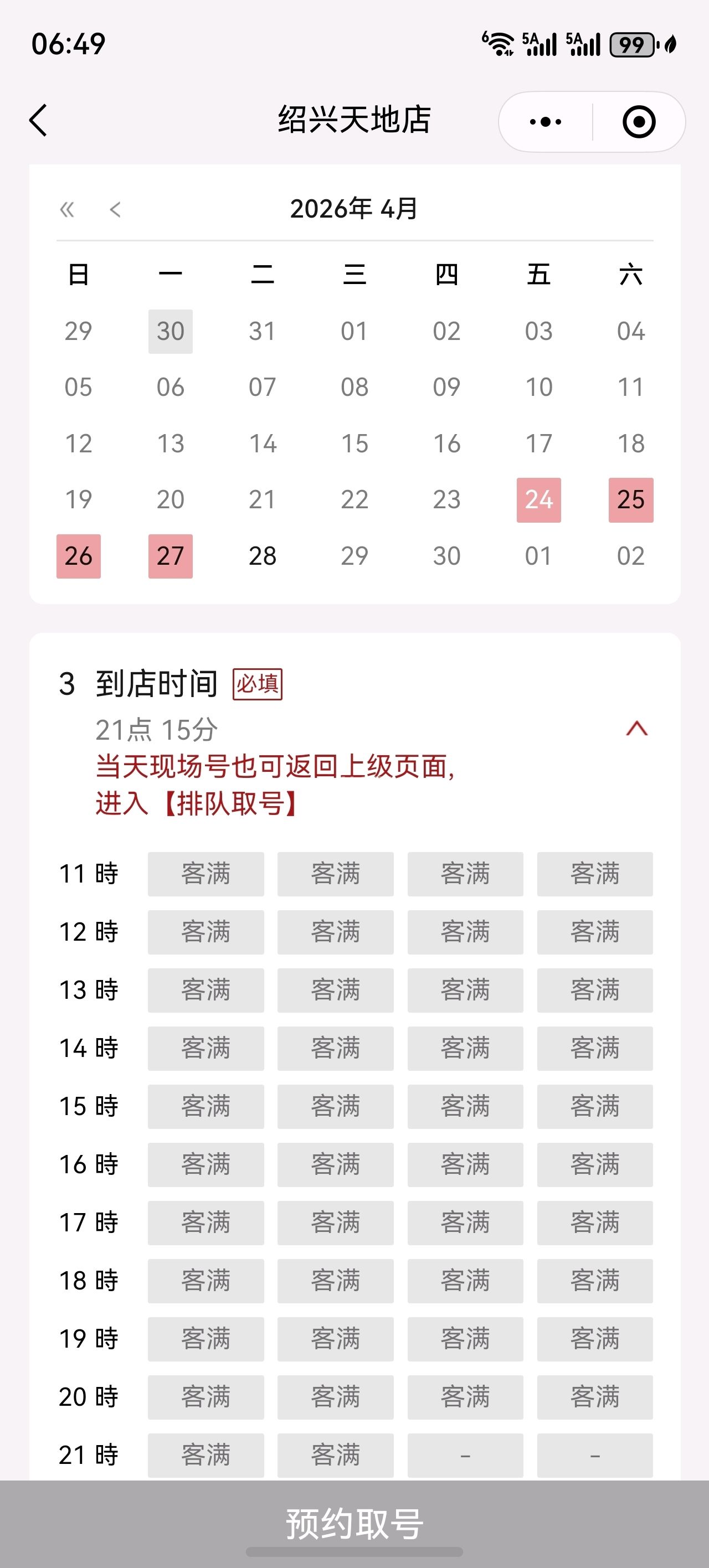Collapse the 到店时间 section
This screenshot has width=709, height=1568.
pyautogui.click(x=636, y=729)
